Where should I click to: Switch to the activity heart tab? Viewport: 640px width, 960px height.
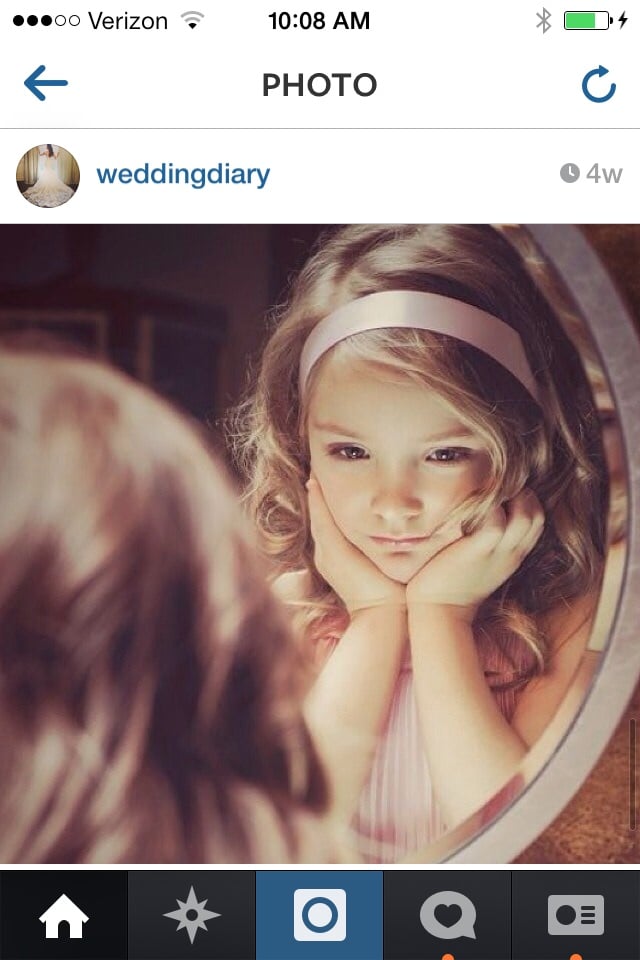(447, 915)
